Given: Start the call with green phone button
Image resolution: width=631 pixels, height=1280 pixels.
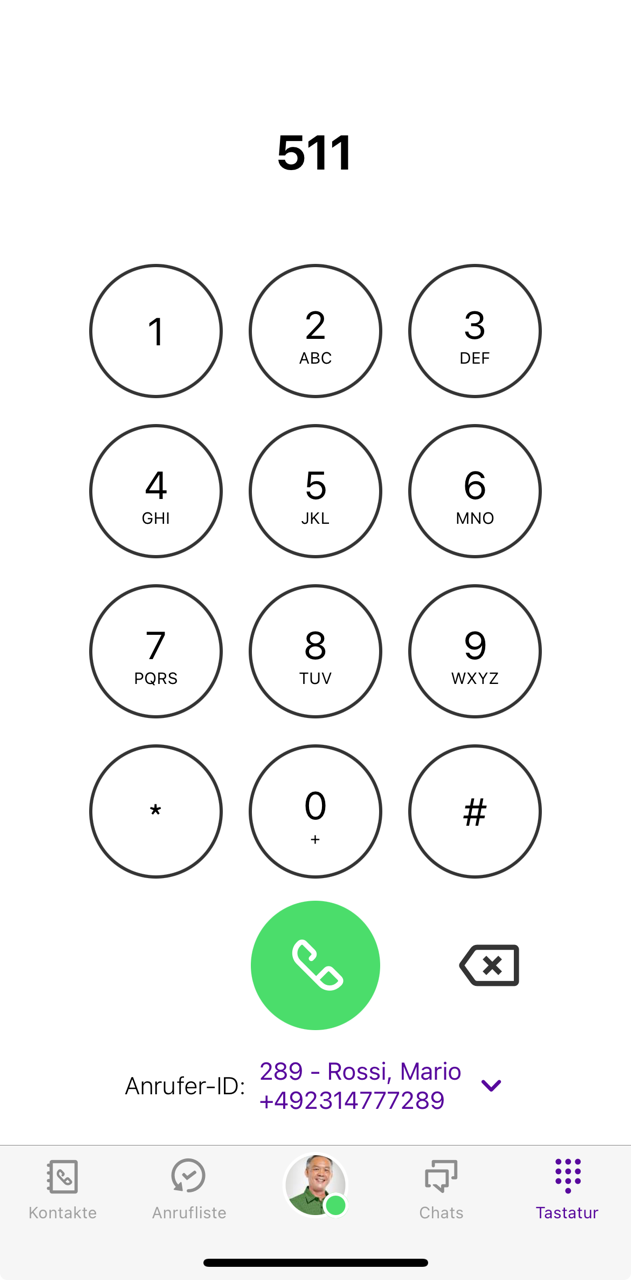Looking at the screenshot, I should coord(315,965).
